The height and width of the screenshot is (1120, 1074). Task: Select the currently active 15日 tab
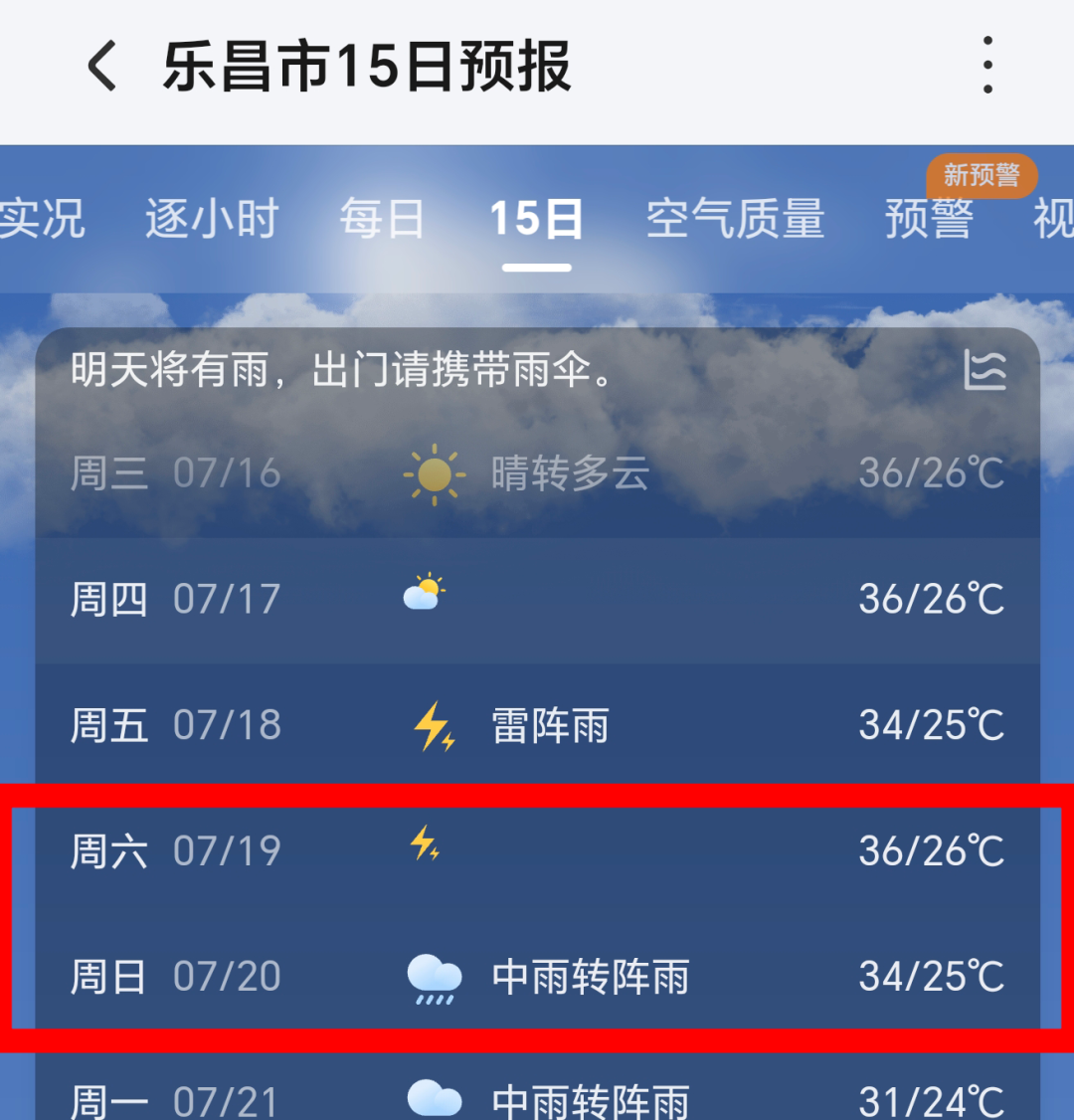536,220
